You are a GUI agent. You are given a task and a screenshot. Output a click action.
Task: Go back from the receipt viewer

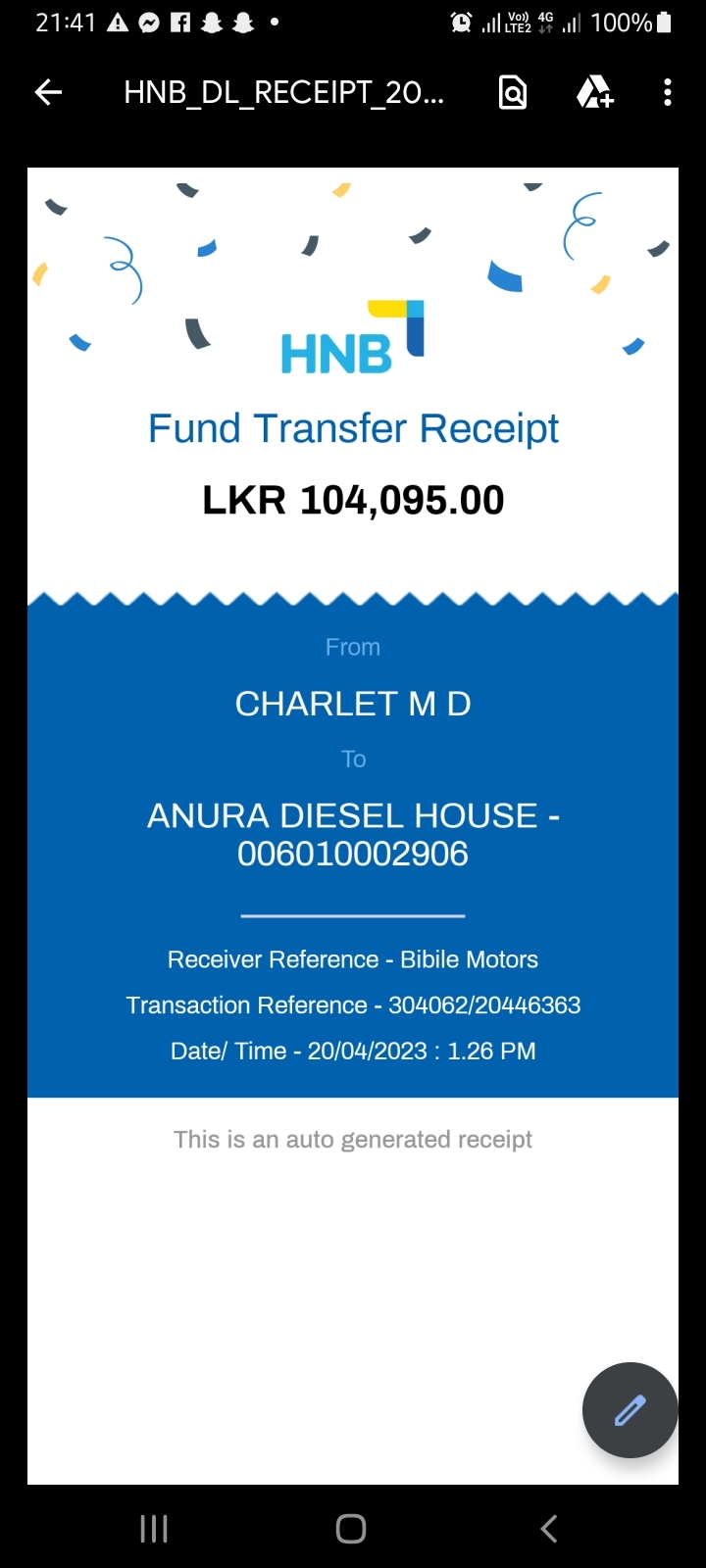point(48,93)
